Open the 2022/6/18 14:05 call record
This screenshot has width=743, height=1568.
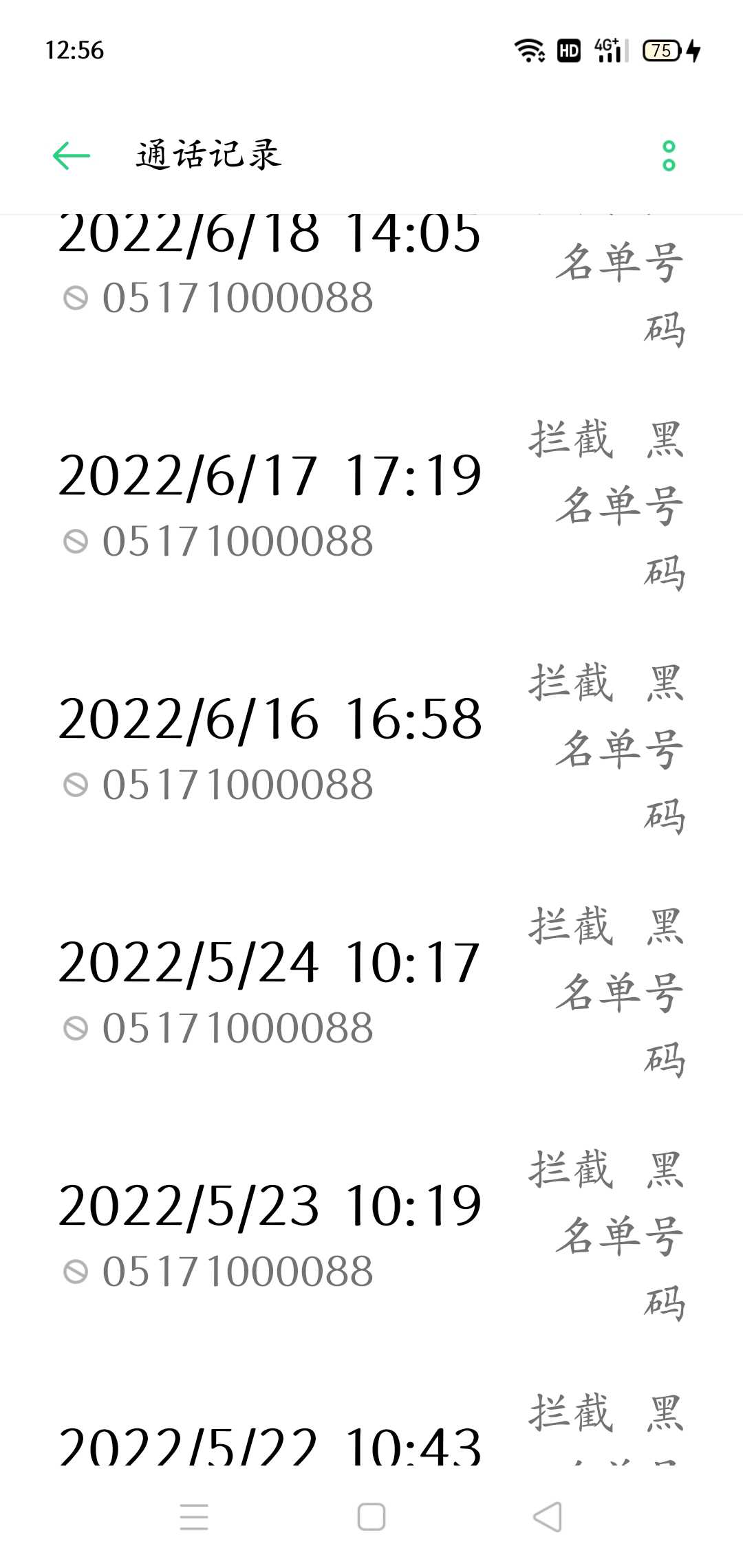(371, 283)
